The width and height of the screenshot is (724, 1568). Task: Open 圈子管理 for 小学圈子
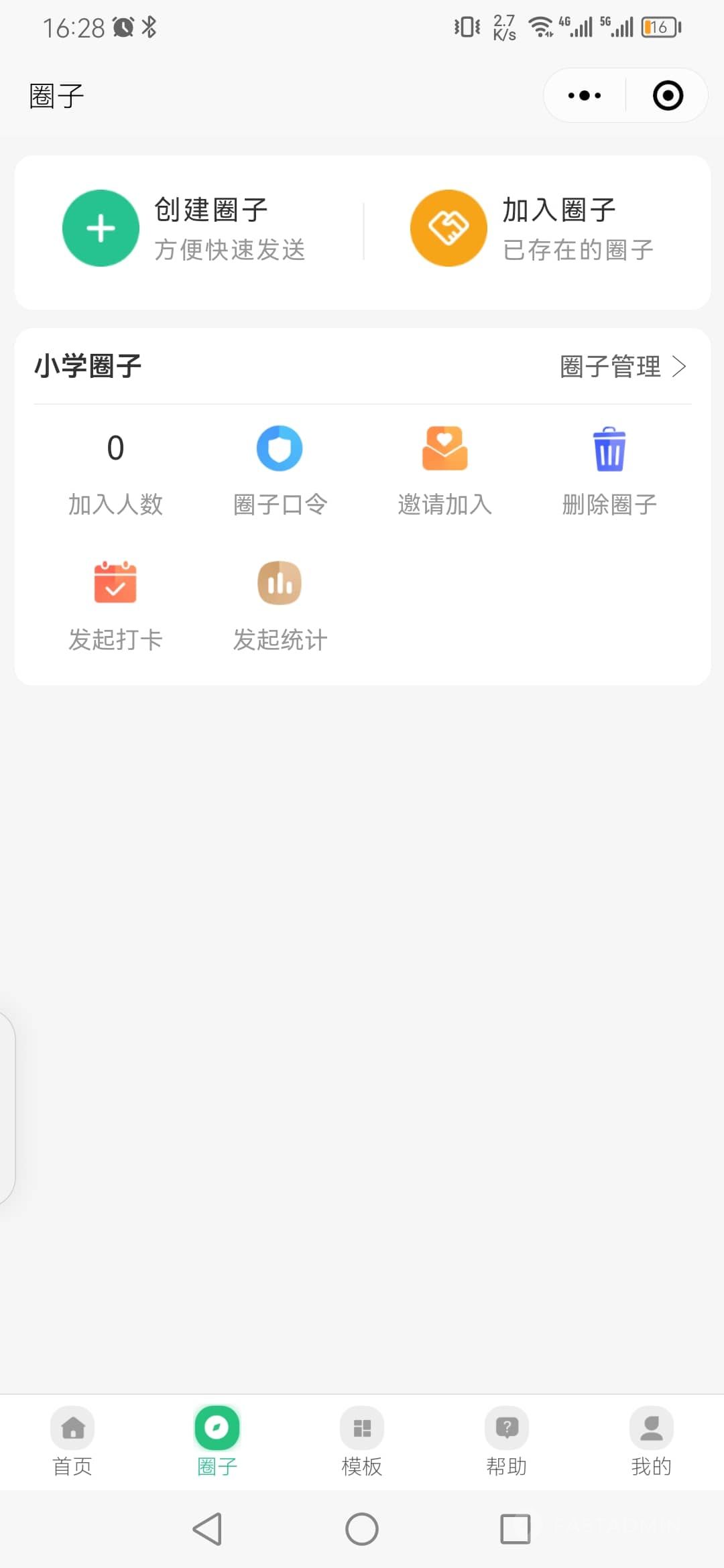(x=622, y=367)
